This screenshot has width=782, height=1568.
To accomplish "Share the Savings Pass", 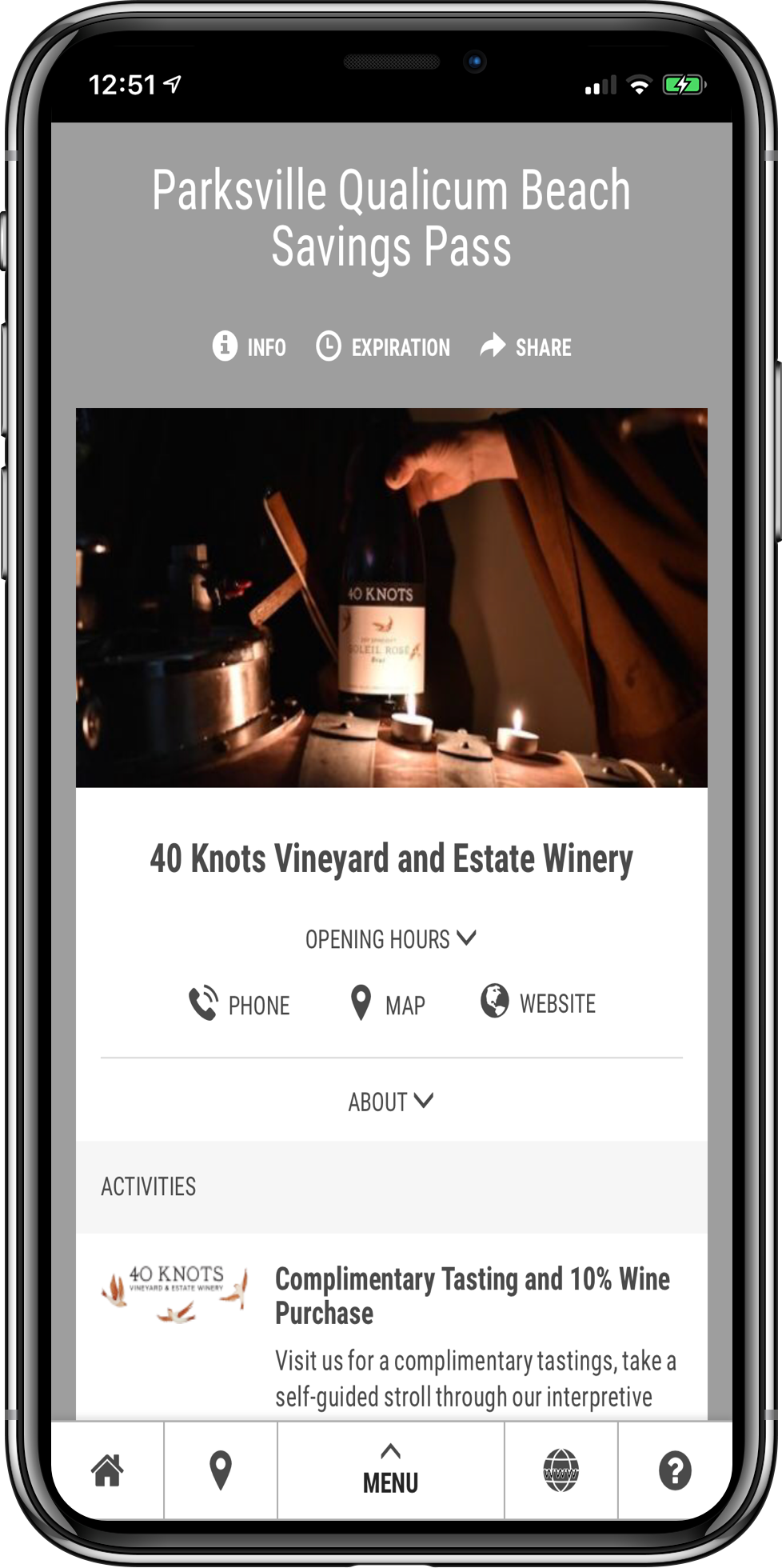I will pos(526,347).
